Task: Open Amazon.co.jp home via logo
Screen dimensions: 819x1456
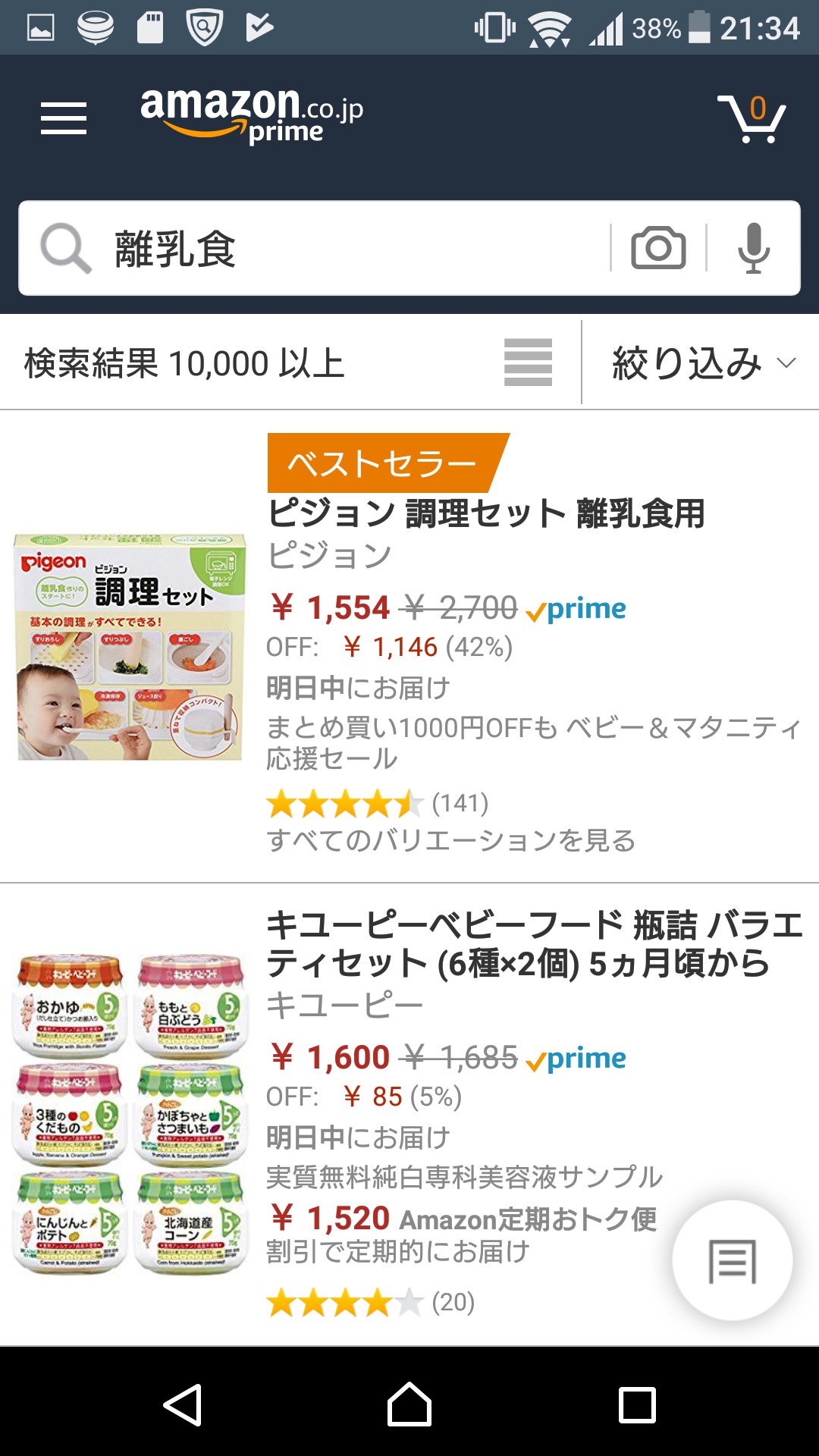Action: tap(252, 114)
